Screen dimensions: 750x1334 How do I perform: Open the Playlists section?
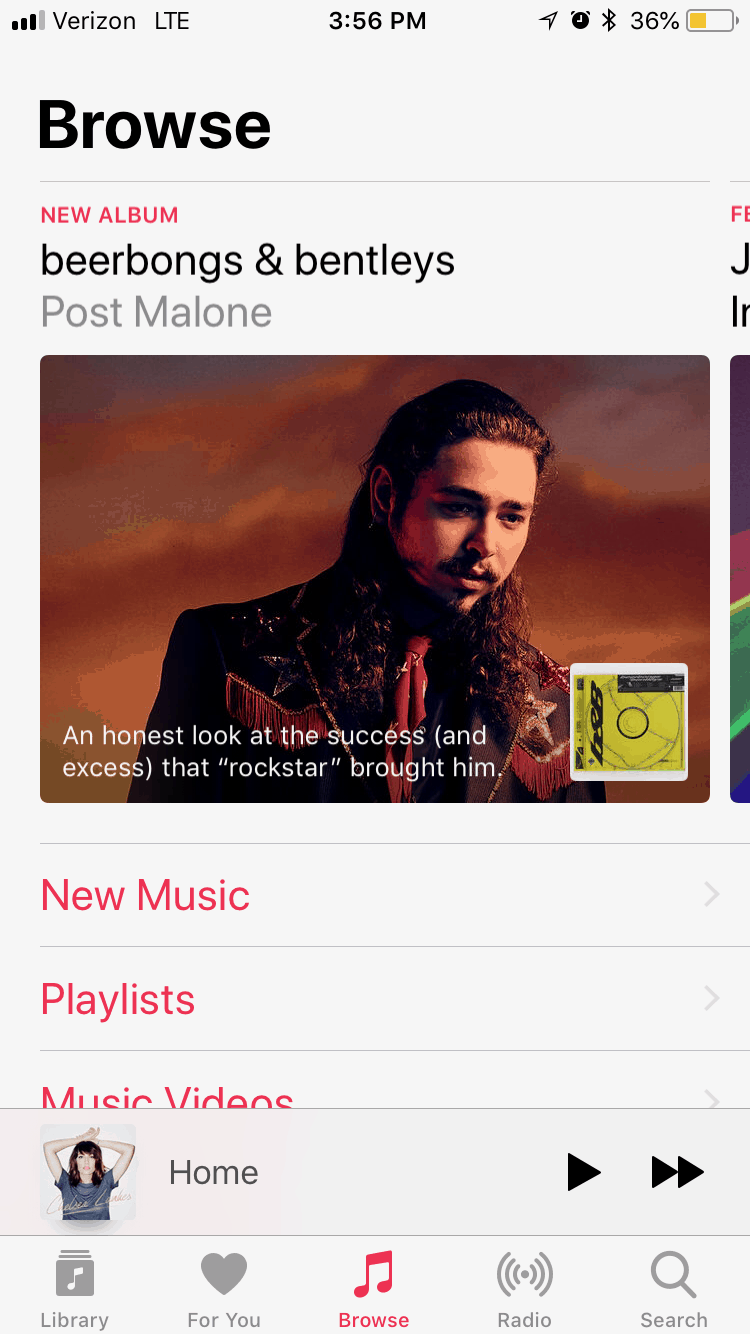coord(380,999)
